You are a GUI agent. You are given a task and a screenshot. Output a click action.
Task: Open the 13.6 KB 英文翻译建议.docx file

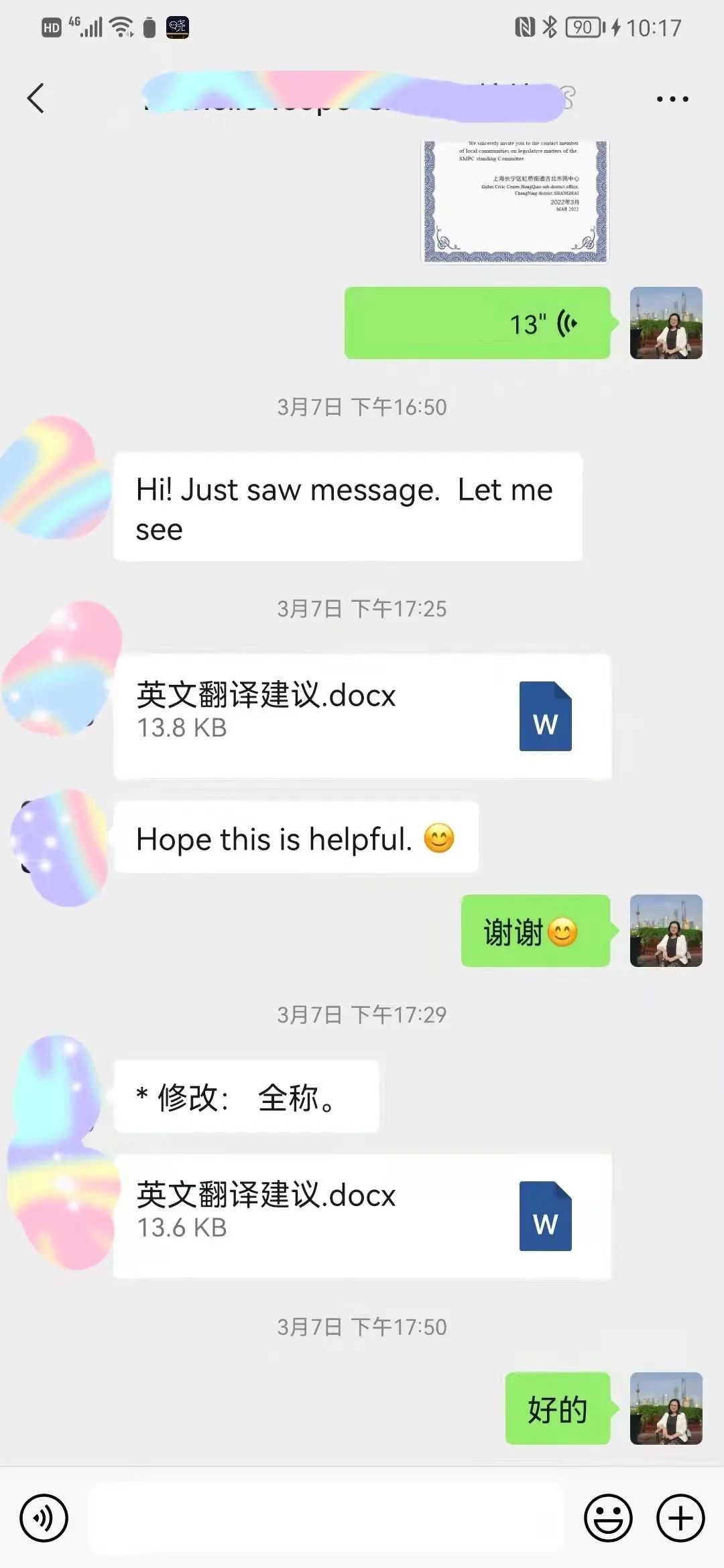[x=362, y=1216]
